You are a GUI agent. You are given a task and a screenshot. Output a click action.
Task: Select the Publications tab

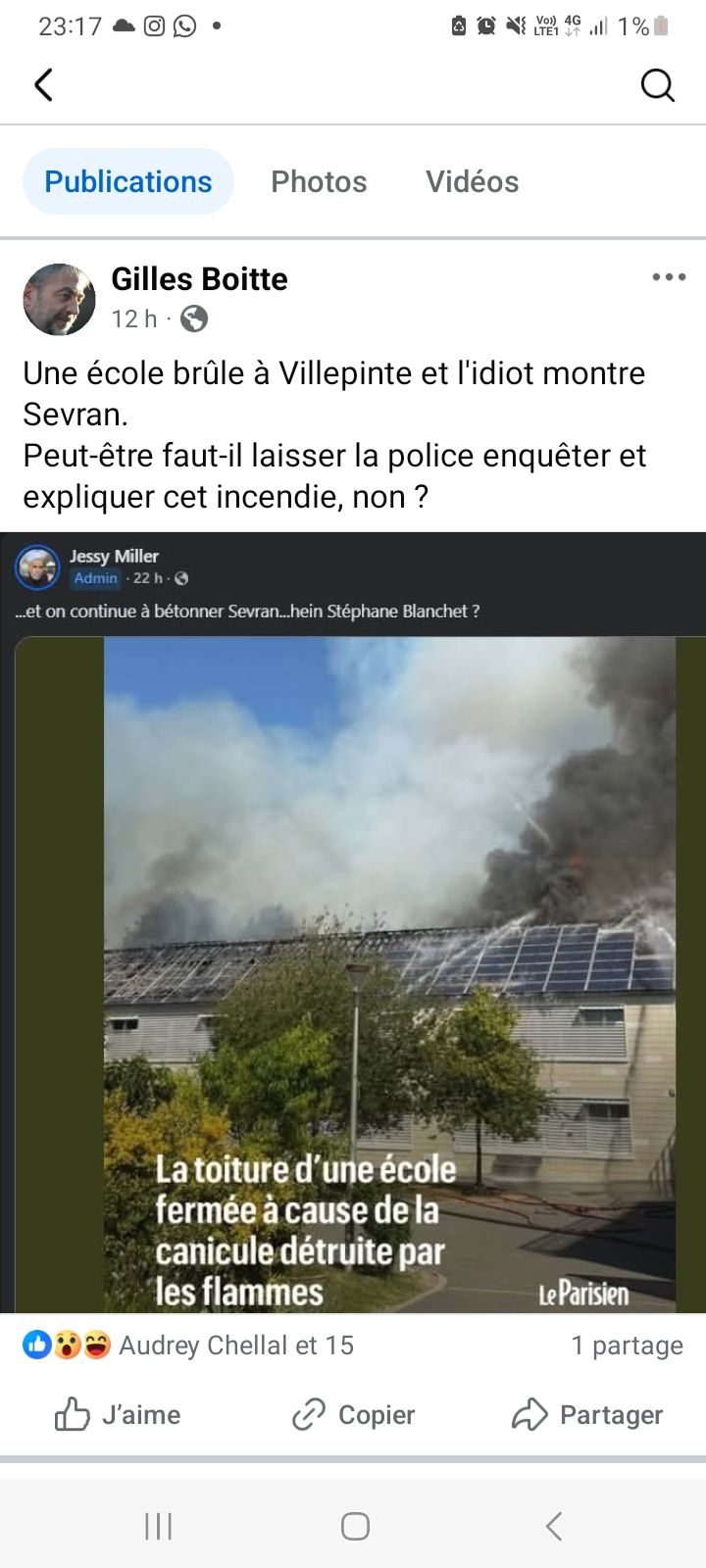(x=128, y=181)
